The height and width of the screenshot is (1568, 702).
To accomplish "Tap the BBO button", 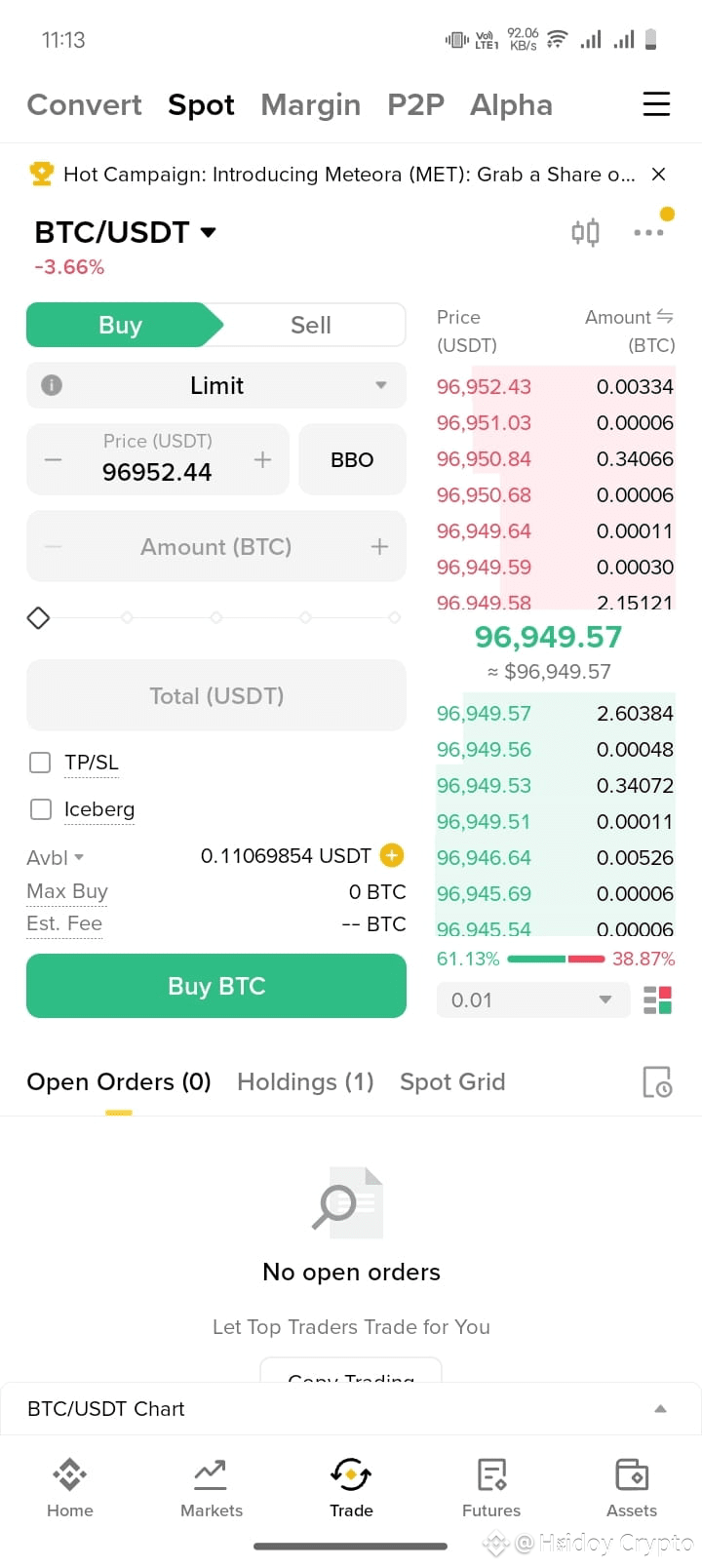I will (352, 459).
